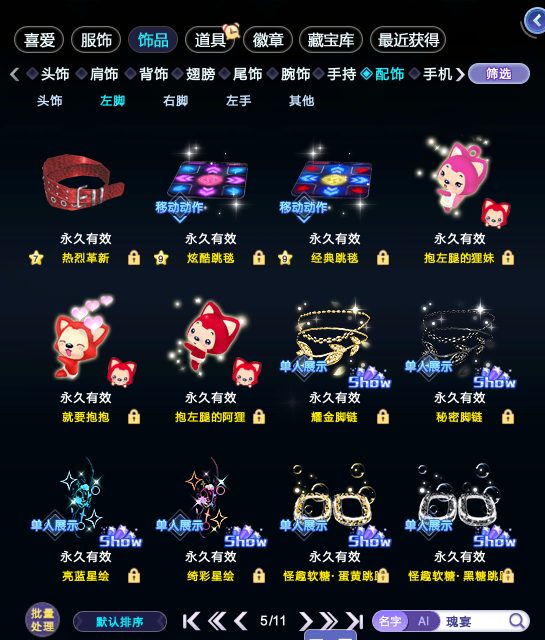545x640 pixels.
Task: Switch to the 右脚 sub-filter
Action: coord(176,100)
